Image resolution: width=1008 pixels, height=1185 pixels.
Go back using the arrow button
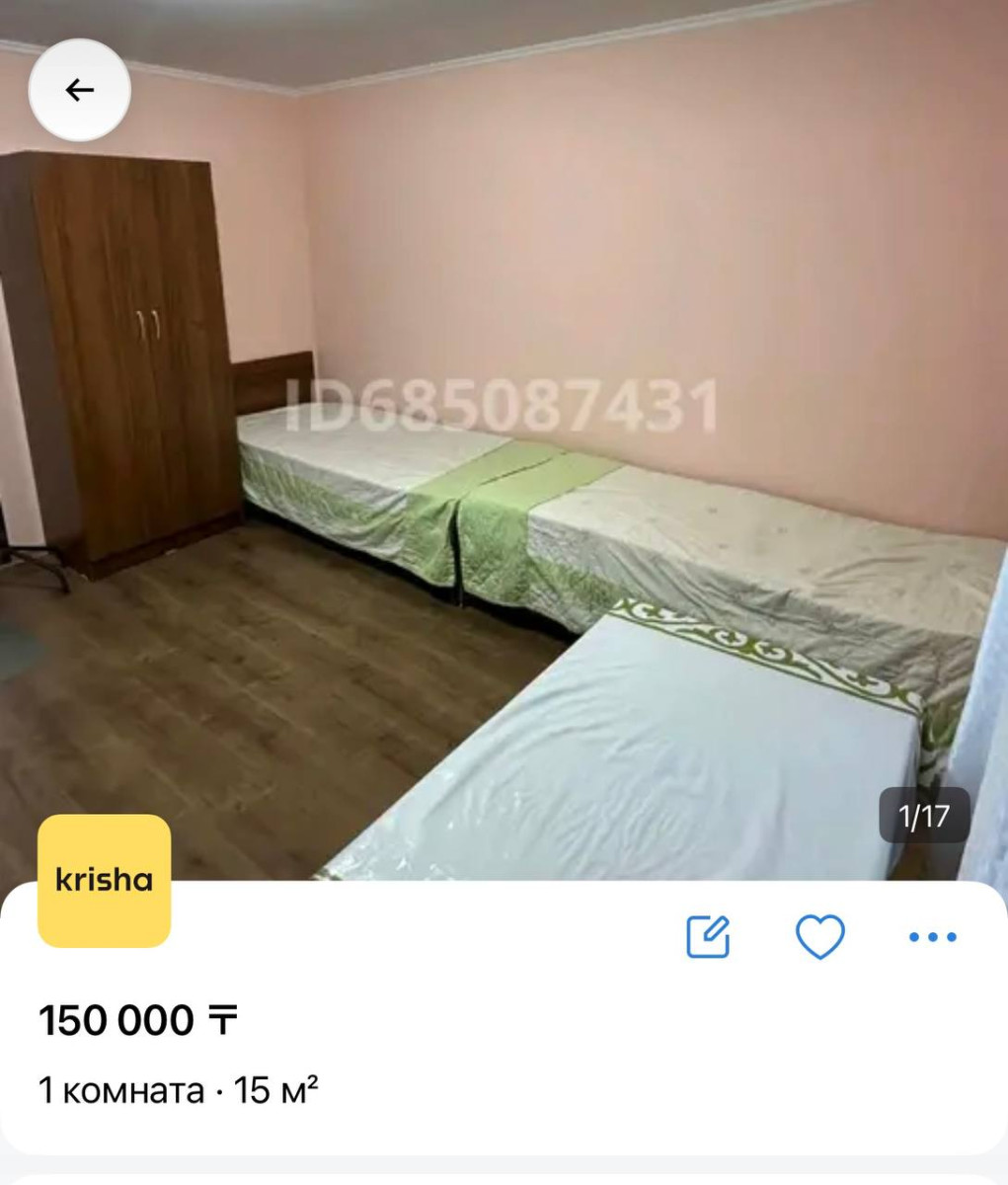(79, 91)
